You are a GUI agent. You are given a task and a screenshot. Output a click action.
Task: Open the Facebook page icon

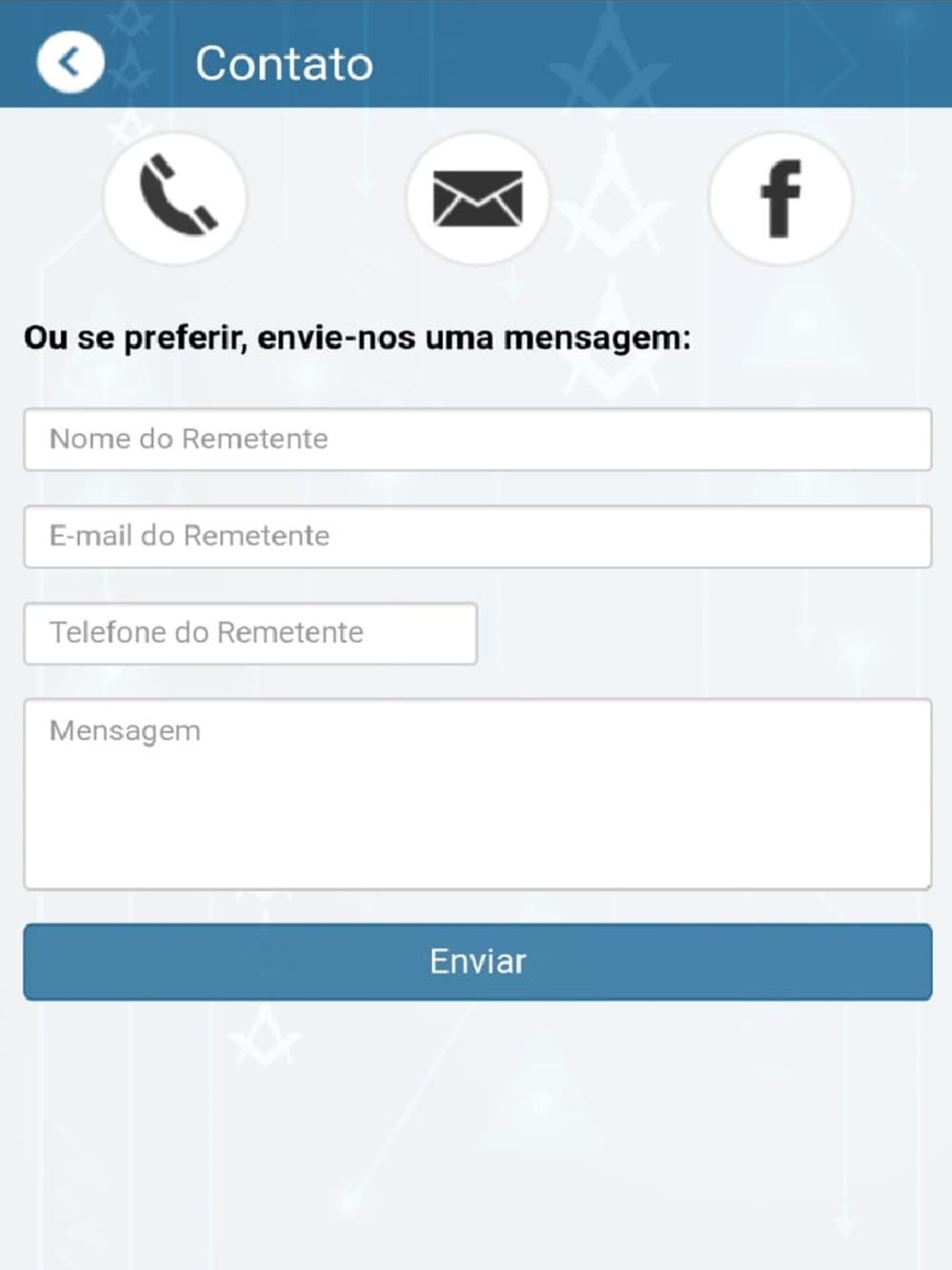[781, 198]
